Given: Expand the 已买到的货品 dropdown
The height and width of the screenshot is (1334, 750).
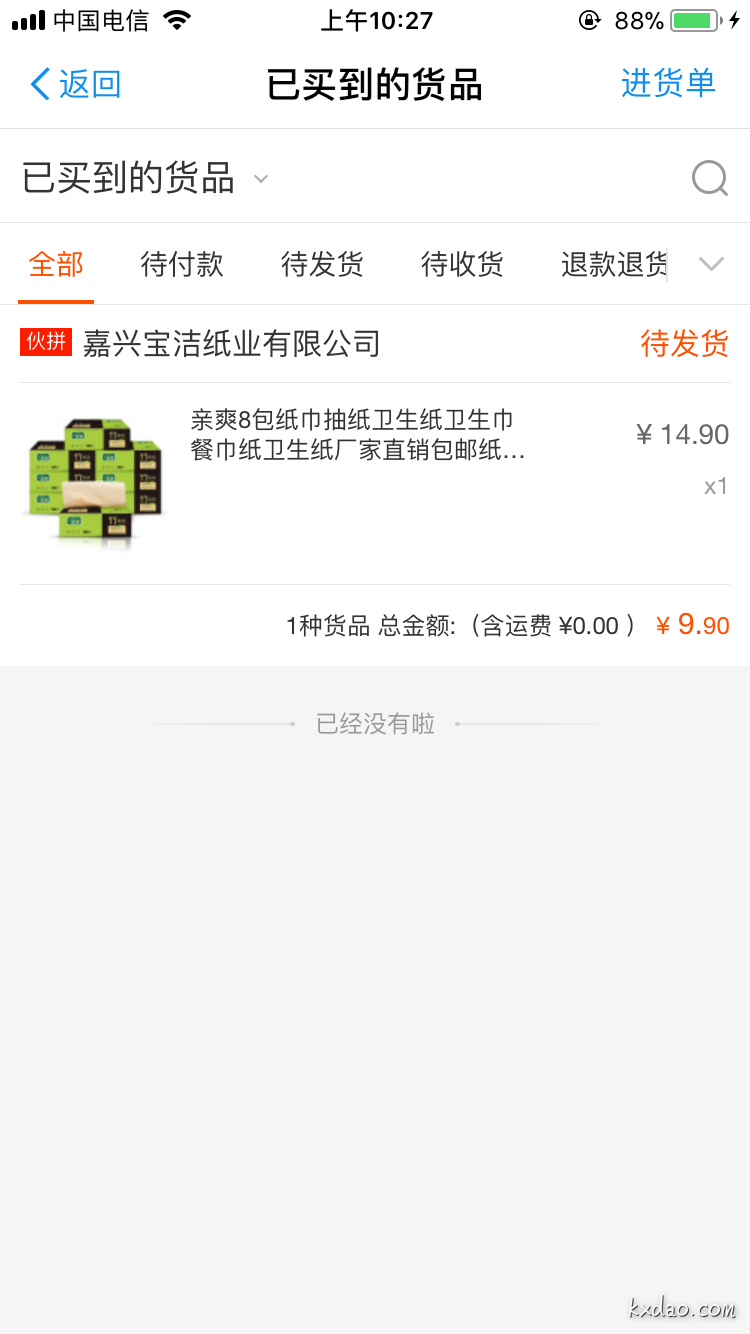Looking at the screenshot, I should [x=146, y=179].
